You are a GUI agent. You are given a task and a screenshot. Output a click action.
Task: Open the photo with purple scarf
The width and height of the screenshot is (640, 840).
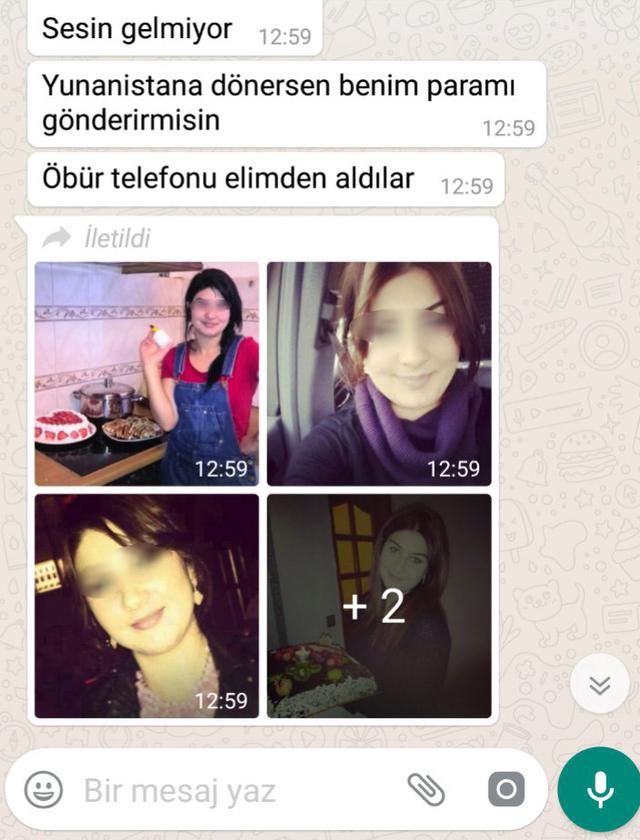point(379,374)
